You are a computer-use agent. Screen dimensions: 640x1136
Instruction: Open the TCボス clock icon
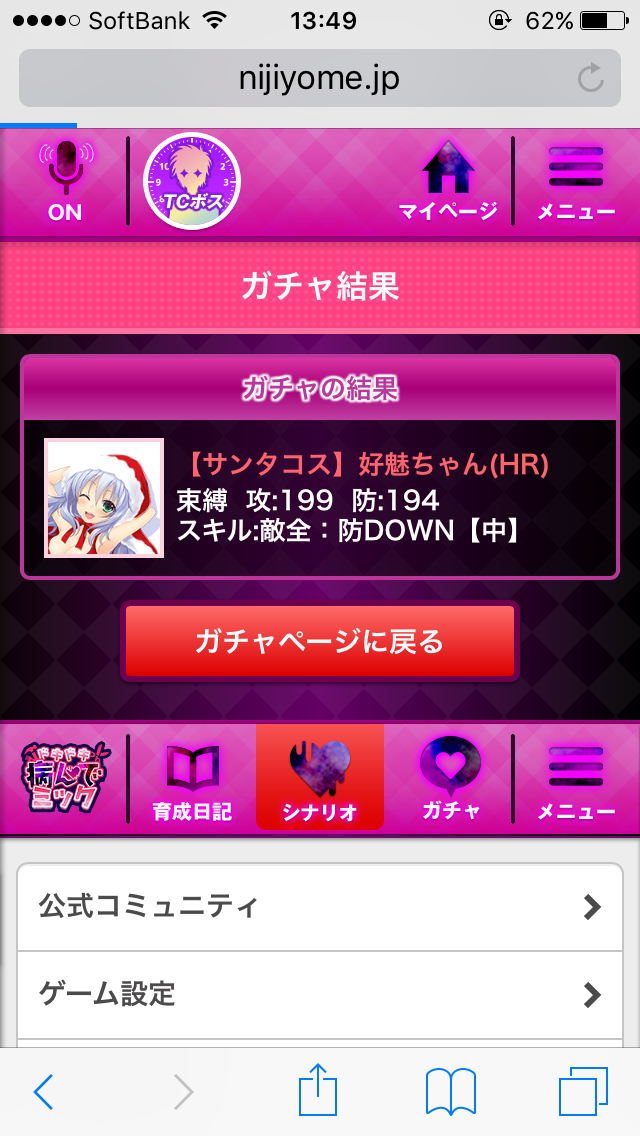[192, 181]
